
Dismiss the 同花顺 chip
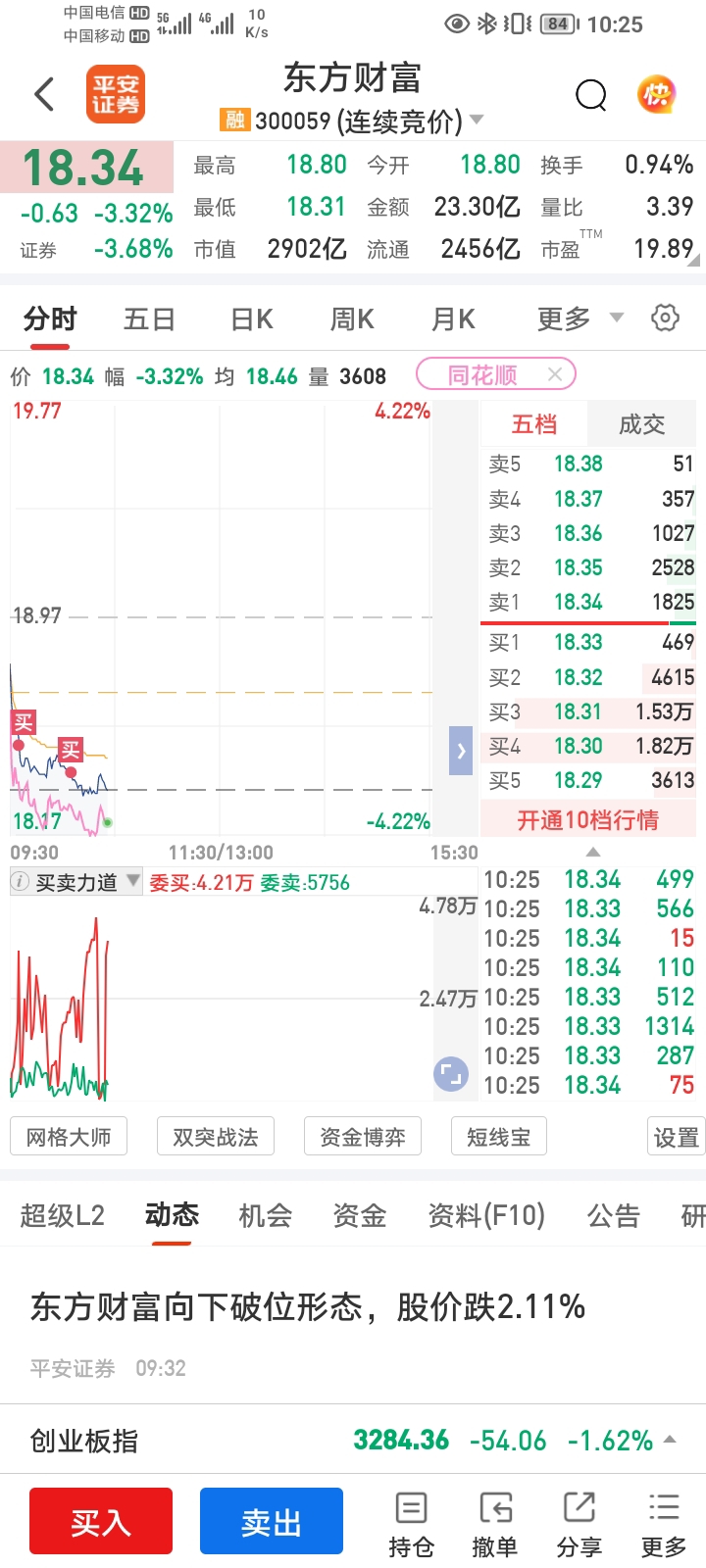coord(555,374)
